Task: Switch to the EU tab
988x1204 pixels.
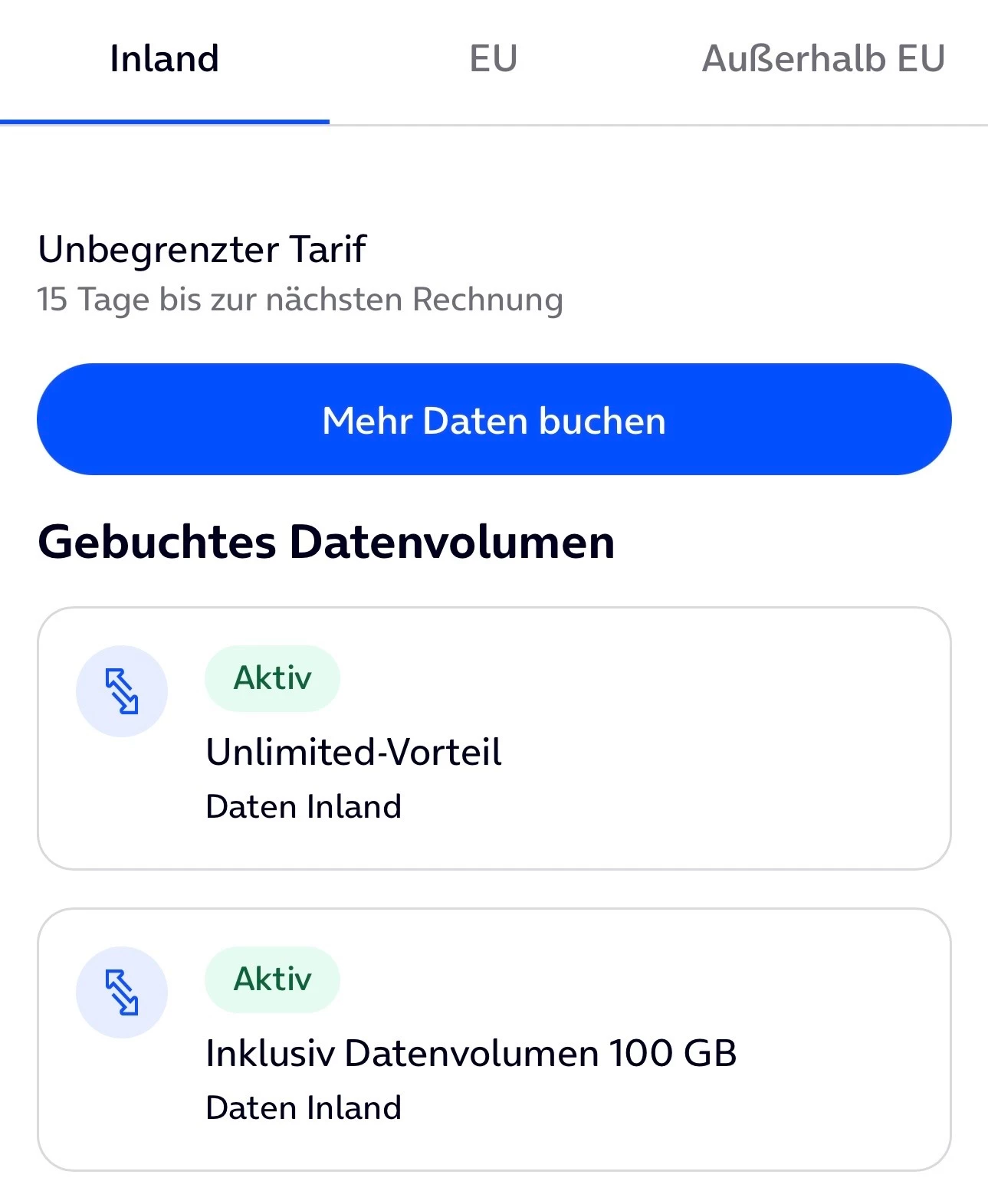Action: click(494, 59)
